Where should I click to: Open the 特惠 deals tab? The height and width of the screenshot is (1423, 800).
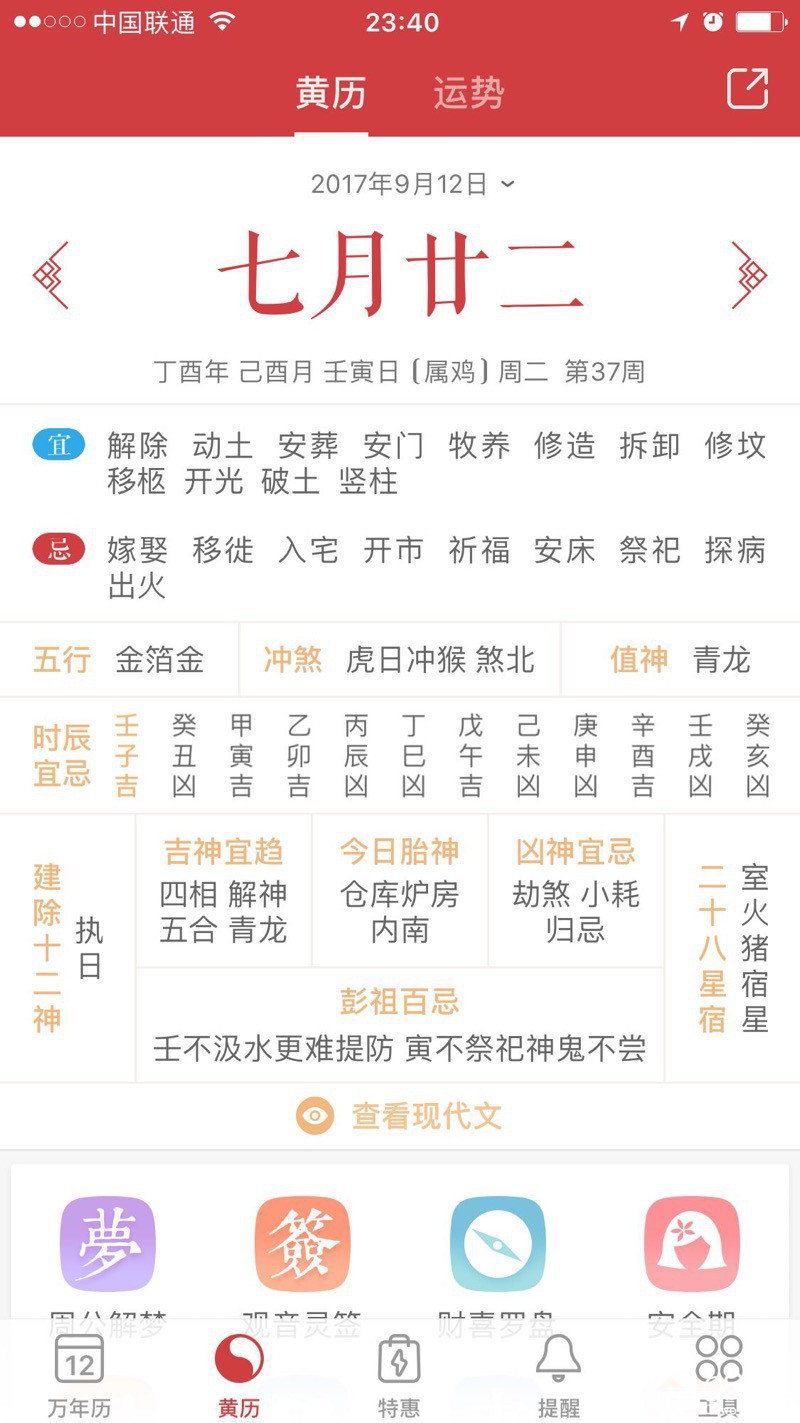tap(399, 1375)
